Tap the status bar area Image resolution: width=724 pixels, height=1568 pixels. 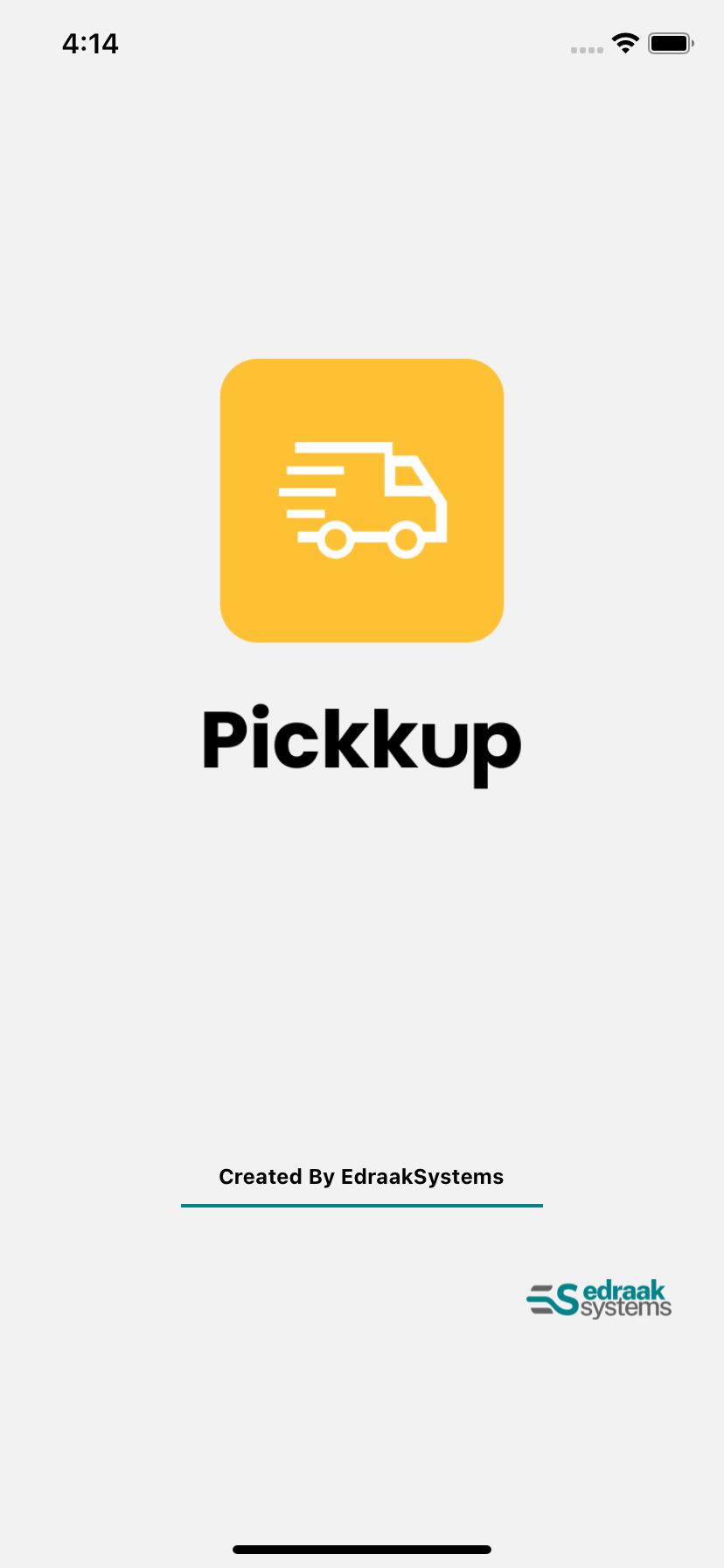tap(362, 43)
